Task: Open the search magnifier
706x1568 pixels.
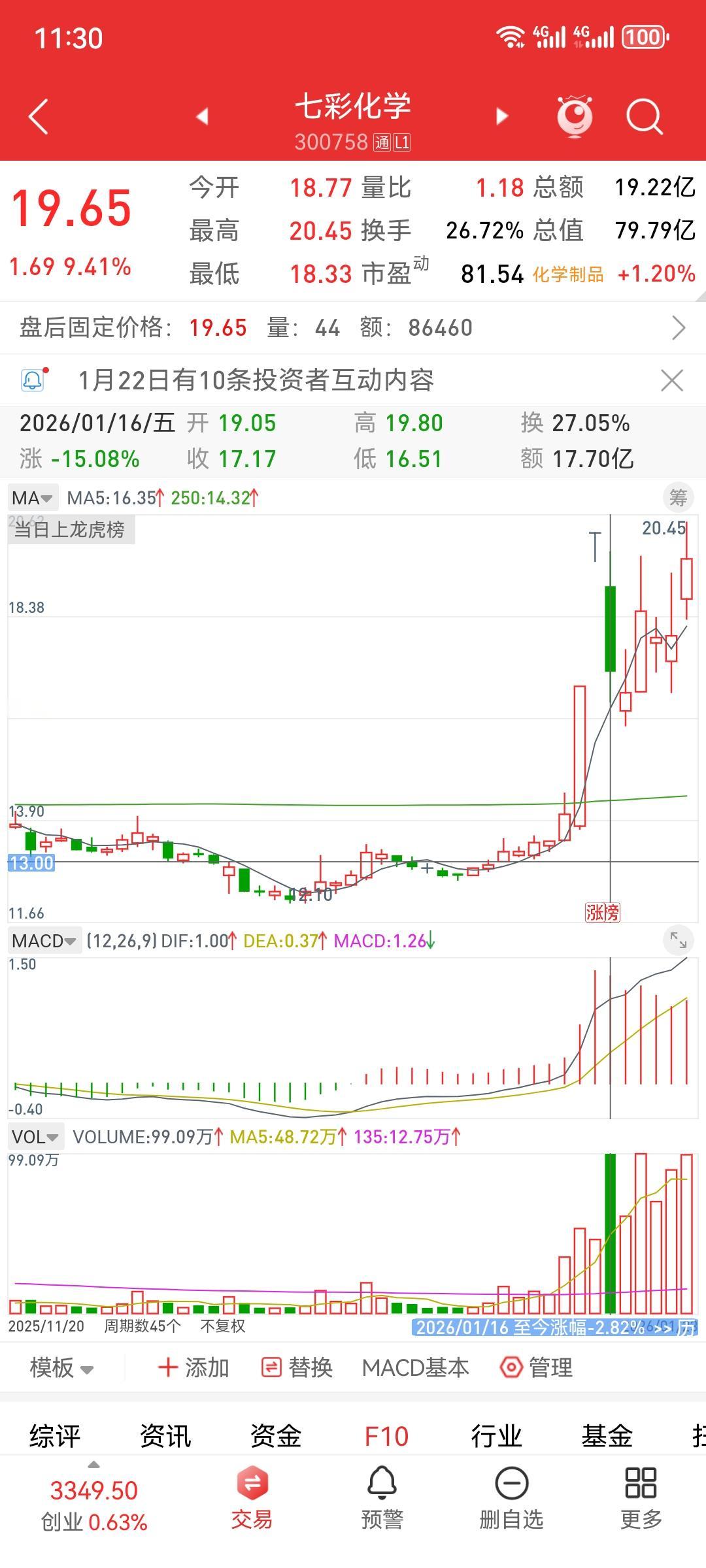Action: tap(645, 117)
